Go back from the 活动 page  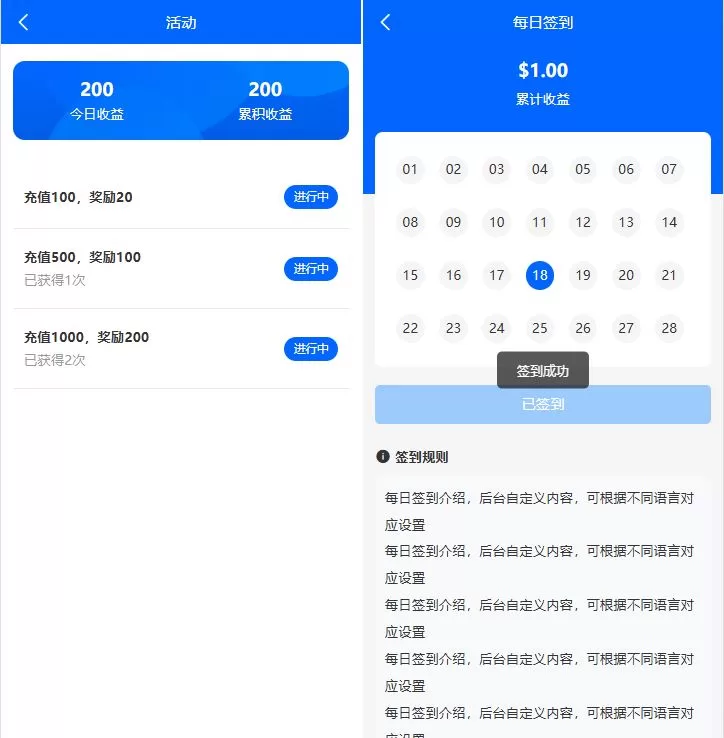click(24, 22)
